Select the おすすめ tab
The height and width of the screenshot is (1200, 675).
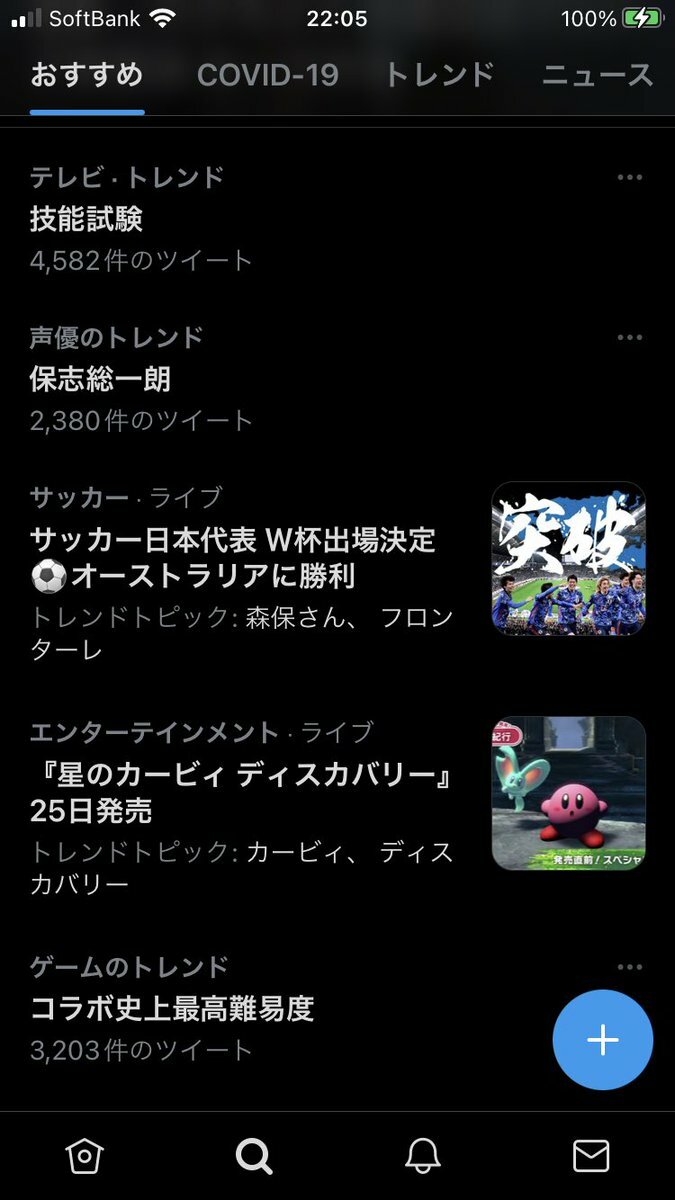(x=87, y=75)
